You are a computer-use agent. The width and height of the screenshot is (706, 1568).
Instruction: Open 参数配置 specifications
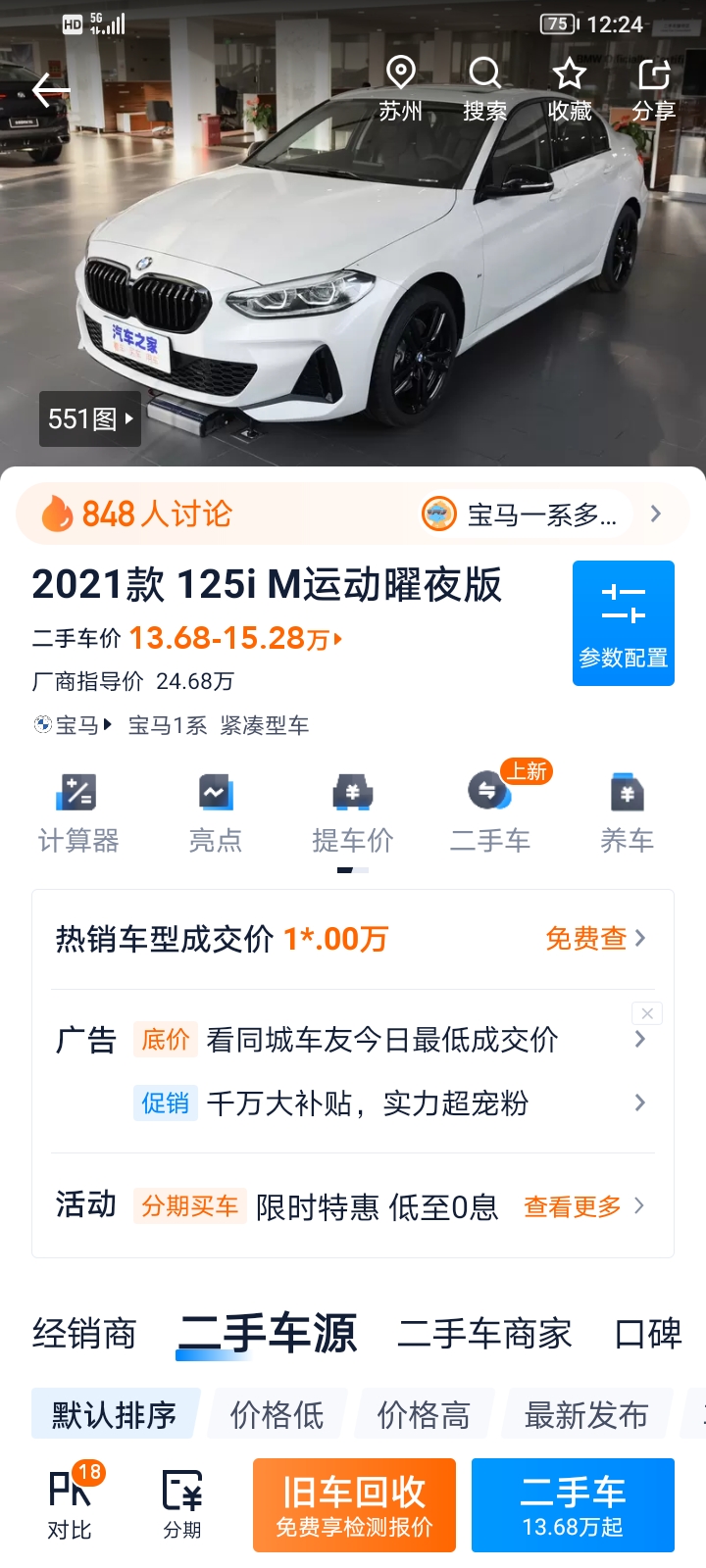[x=624, y=623]
